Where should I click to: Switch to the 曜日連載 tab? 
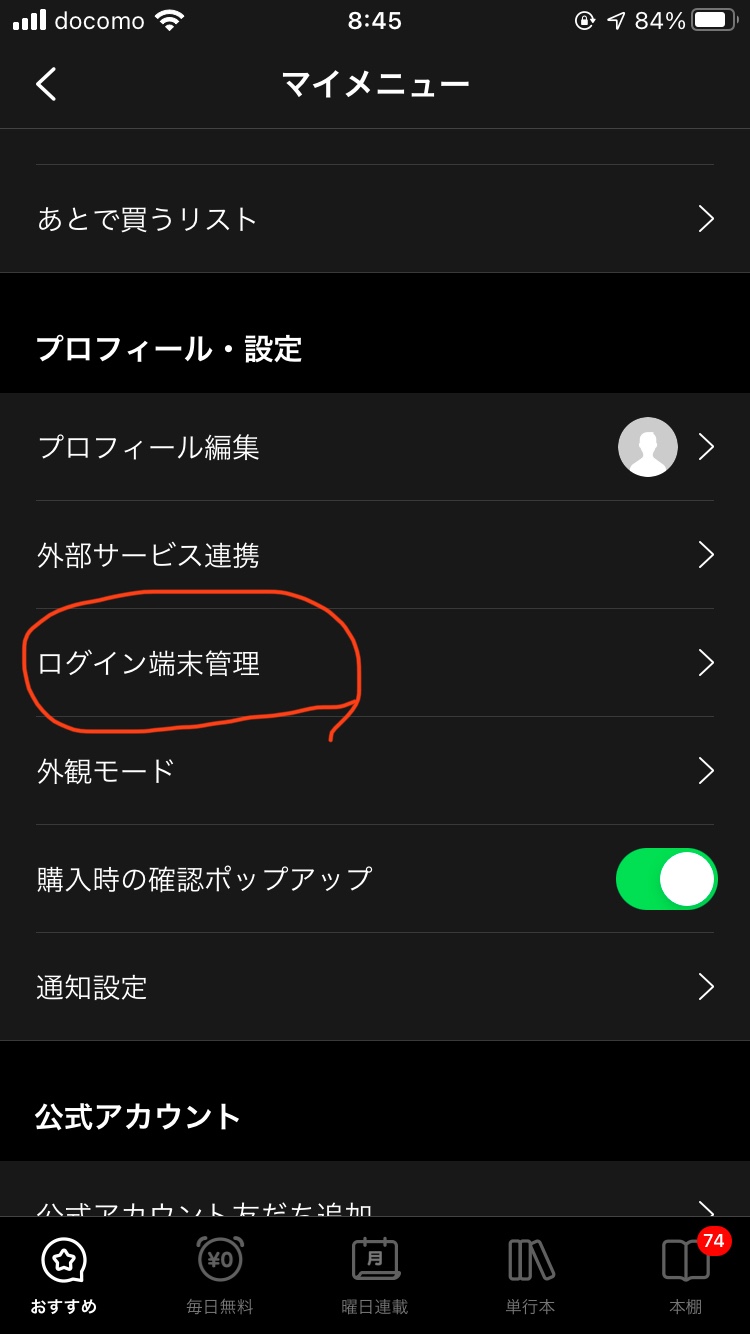tap(375, 1275)
